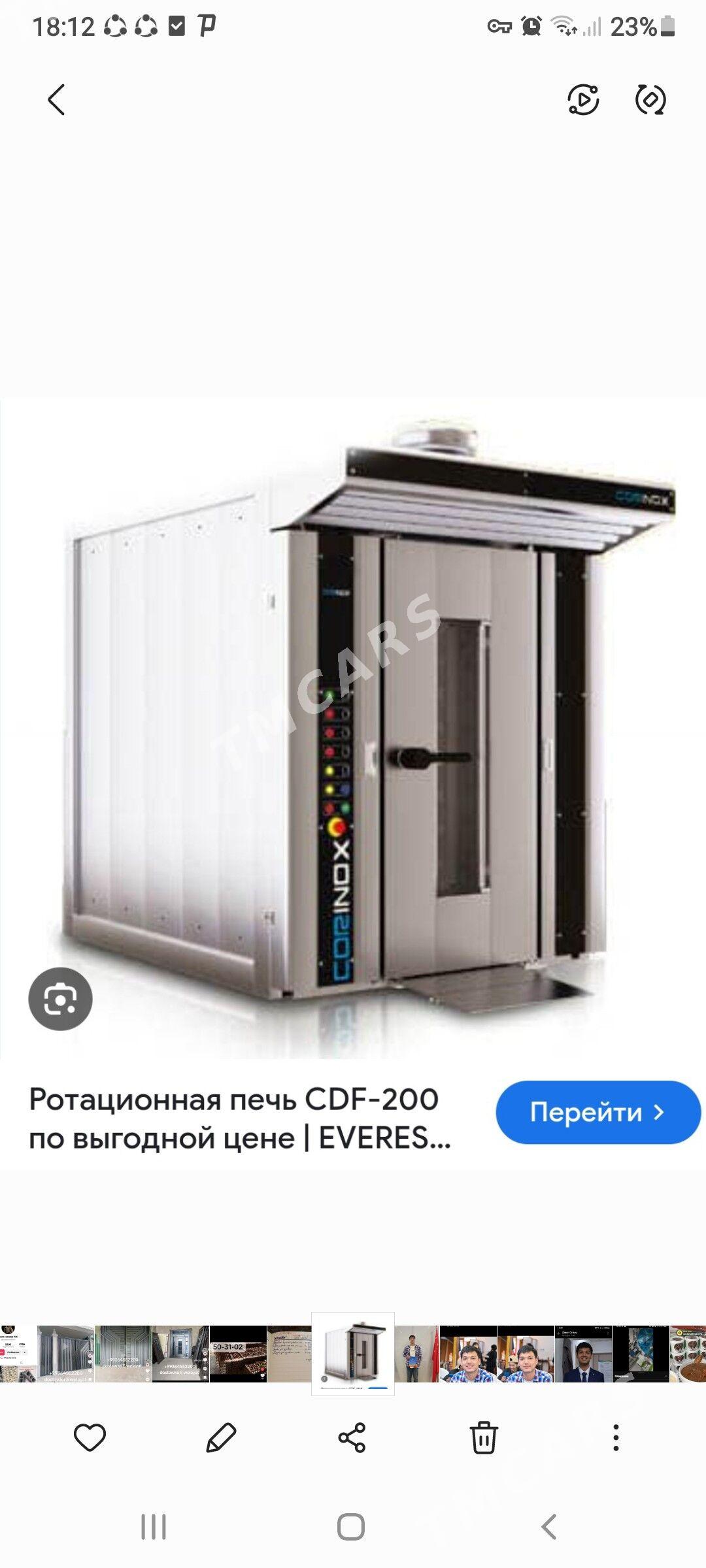Viewport: 706px width, 1568px height.
Task: Tap the rotate screen icon at top
Action: 650,100
